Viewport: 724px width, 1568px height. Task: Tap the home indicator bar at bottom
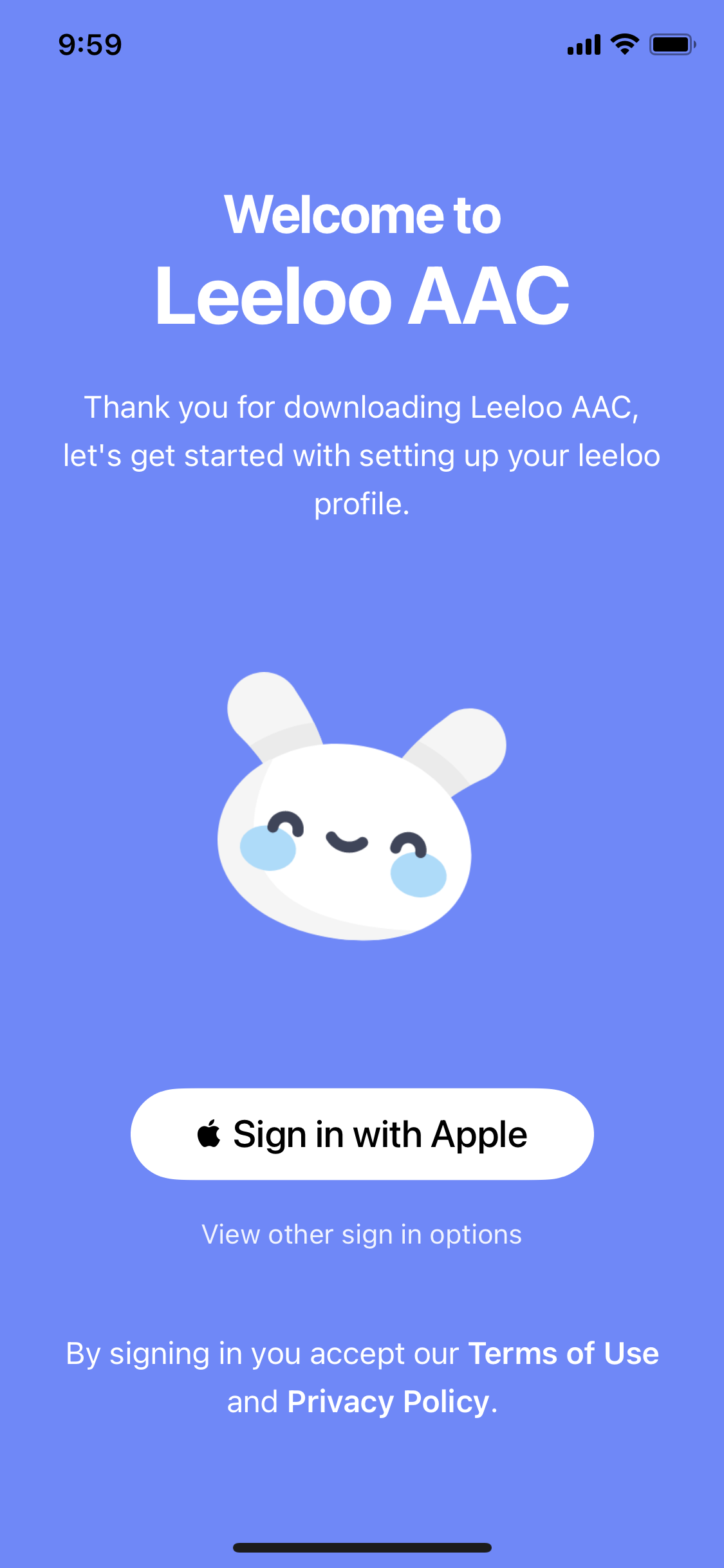pos(362,1547)
